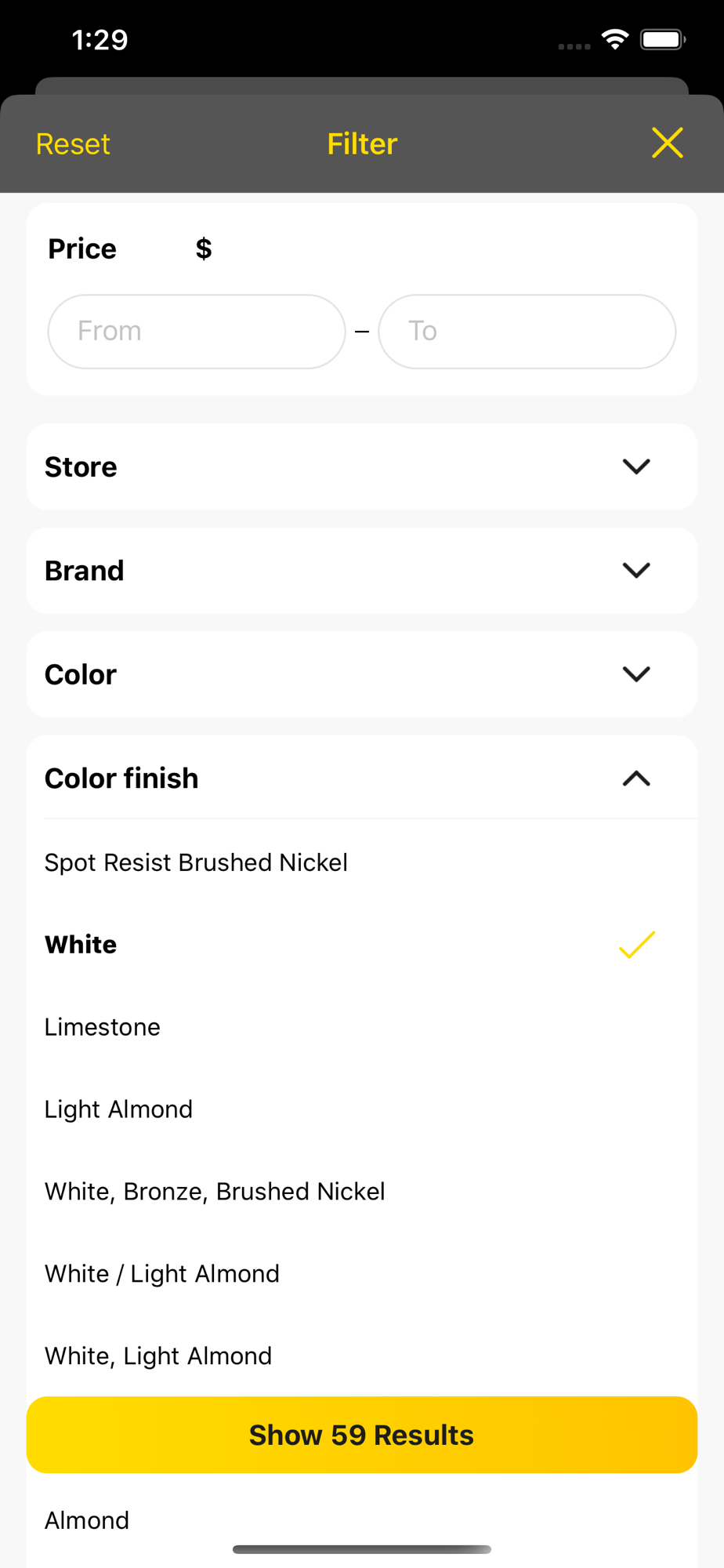Expand the Color filter
This screenshot has width=724, height=1568.
(362, 674)
